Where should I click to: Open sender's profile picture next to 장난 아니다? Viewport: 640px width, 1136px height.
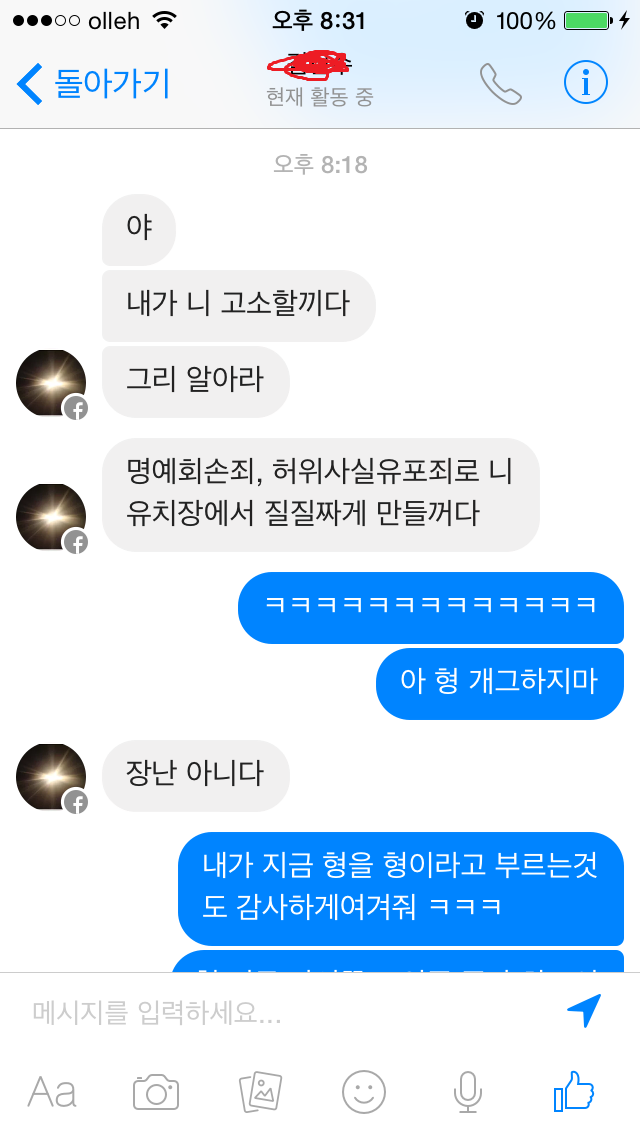(51, 777)
